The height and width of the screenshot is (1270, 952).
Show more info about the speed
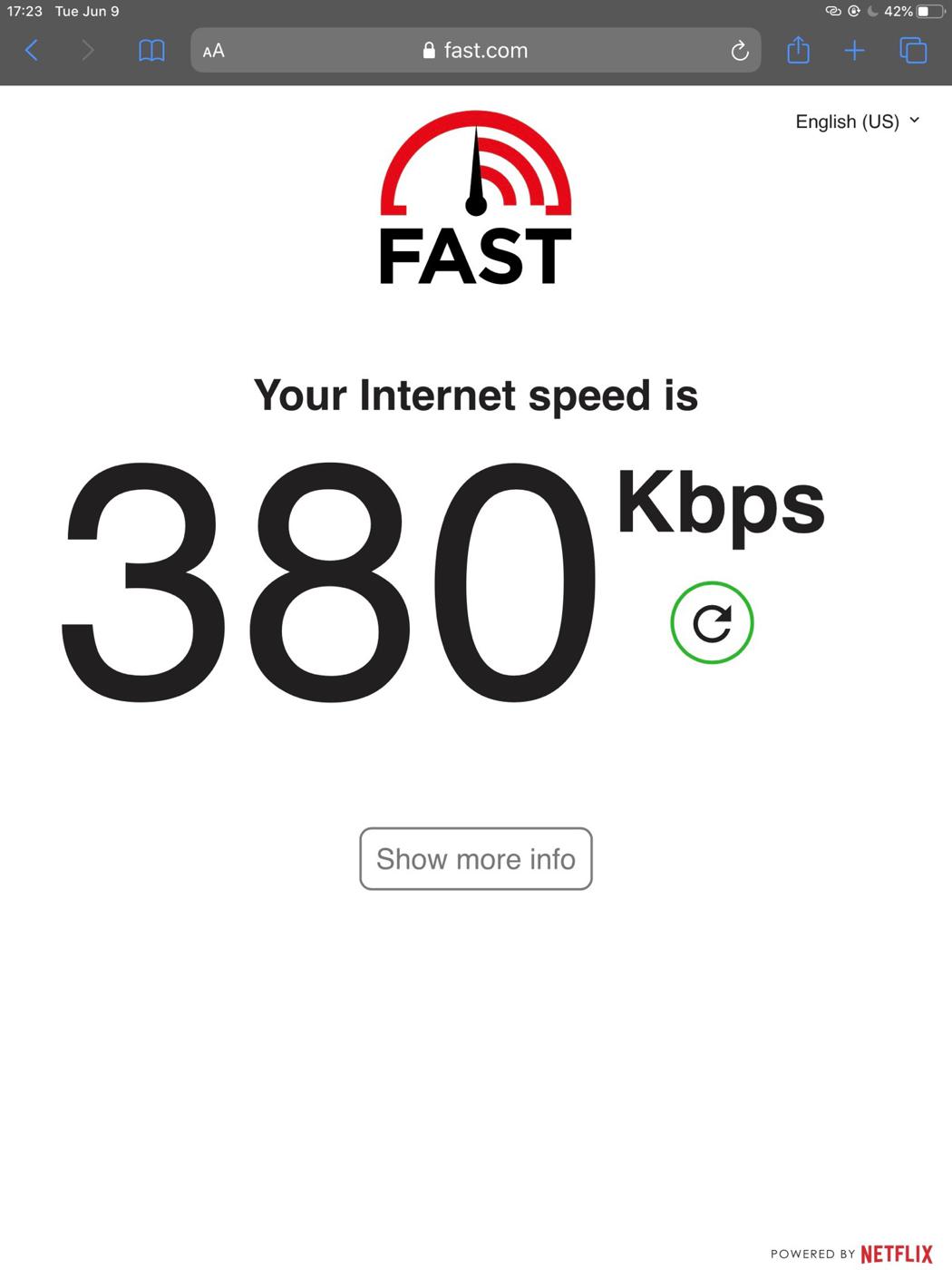coord(476,858)
